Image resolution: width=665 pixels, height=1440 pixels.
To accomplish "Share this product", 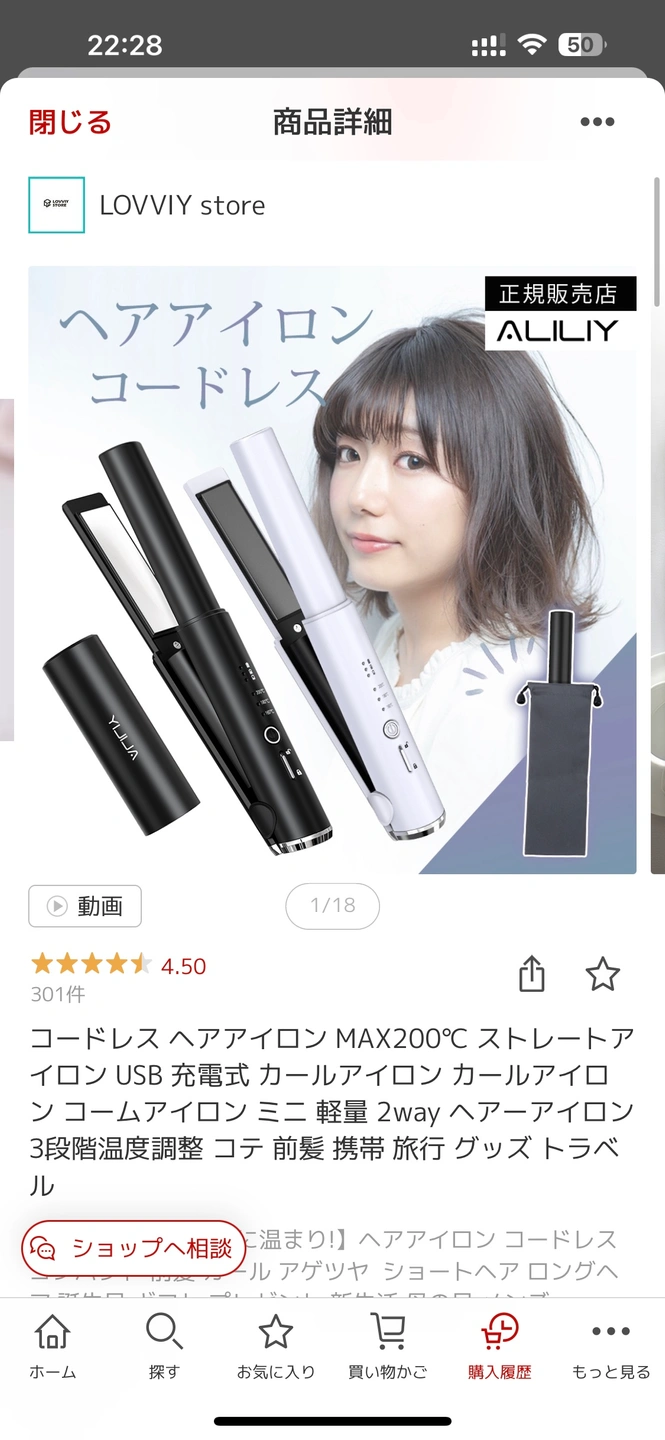I will coord(532,973).
